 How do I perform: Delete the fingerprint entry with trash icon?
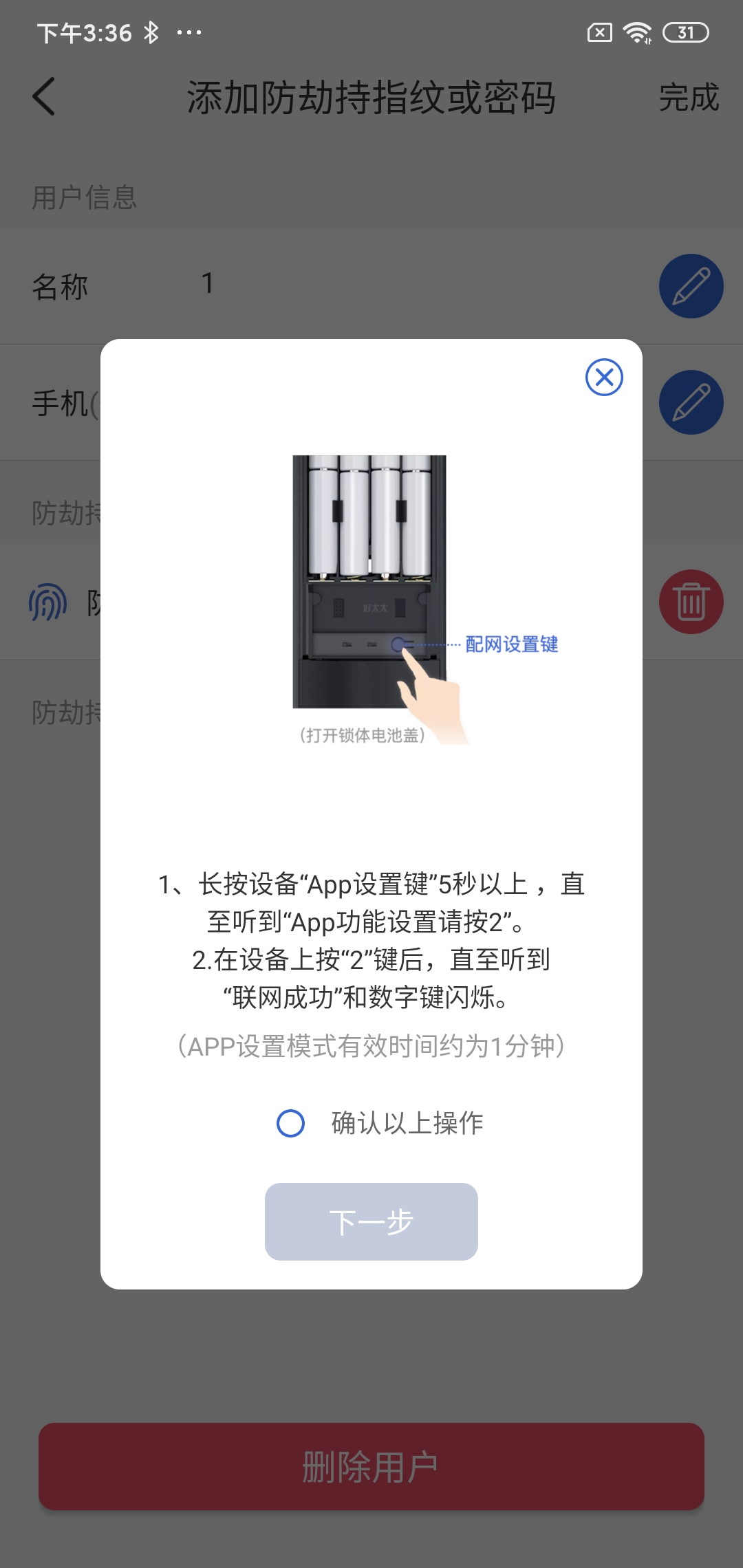691,602
